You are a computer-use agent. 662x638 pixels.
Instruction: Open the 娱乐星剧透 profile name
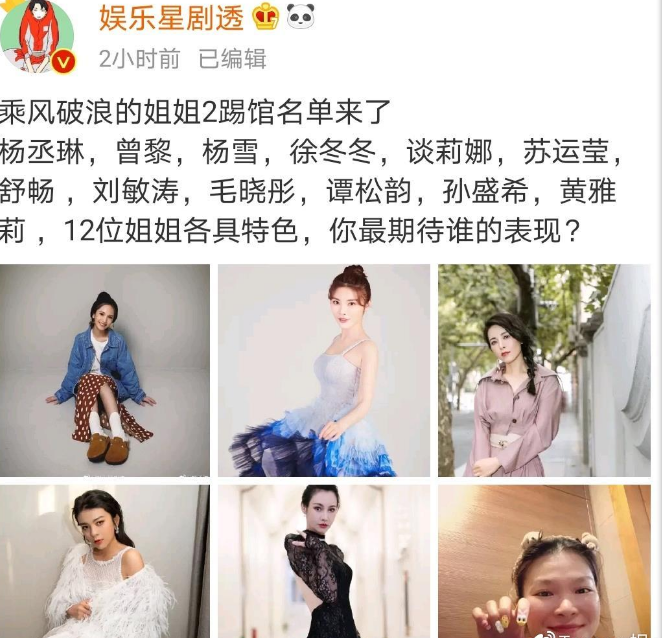pyautogui.click(x=171, y=16)
